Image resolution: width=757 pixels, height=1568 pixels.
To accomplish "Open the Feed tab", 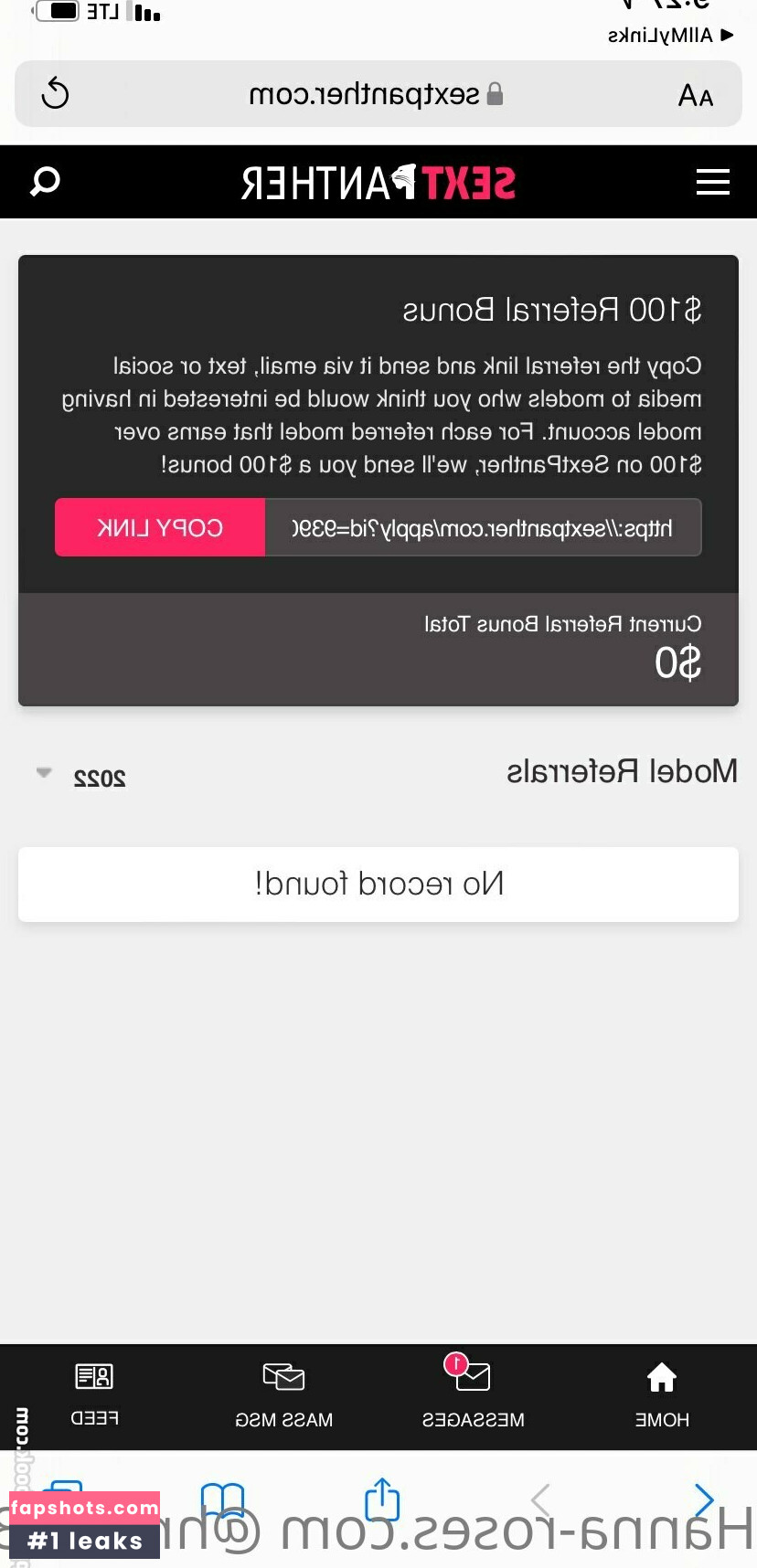I will click(94, 1393).
